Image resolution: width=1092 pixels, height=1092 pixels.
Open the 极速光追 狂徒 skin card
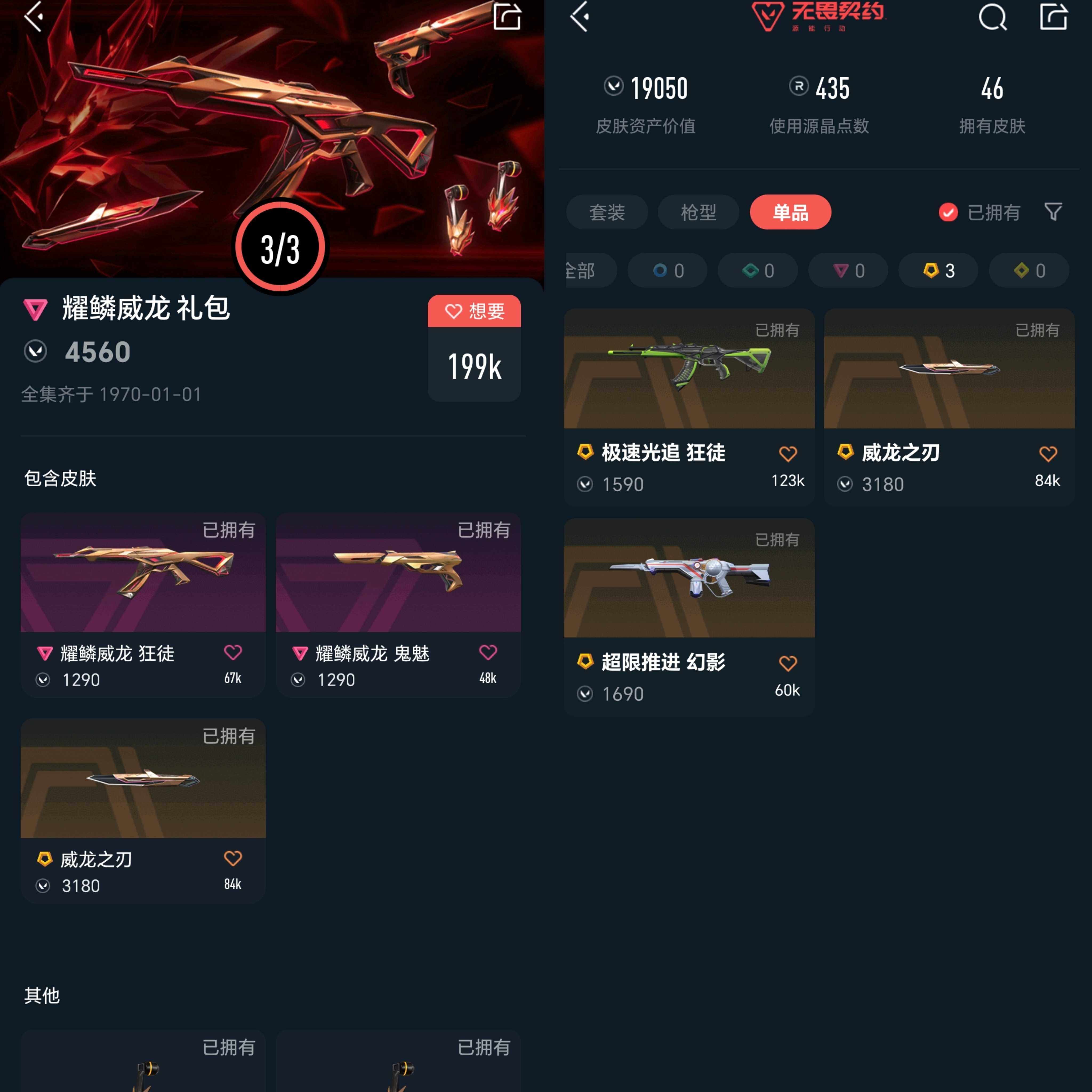(x=689, y=407)
